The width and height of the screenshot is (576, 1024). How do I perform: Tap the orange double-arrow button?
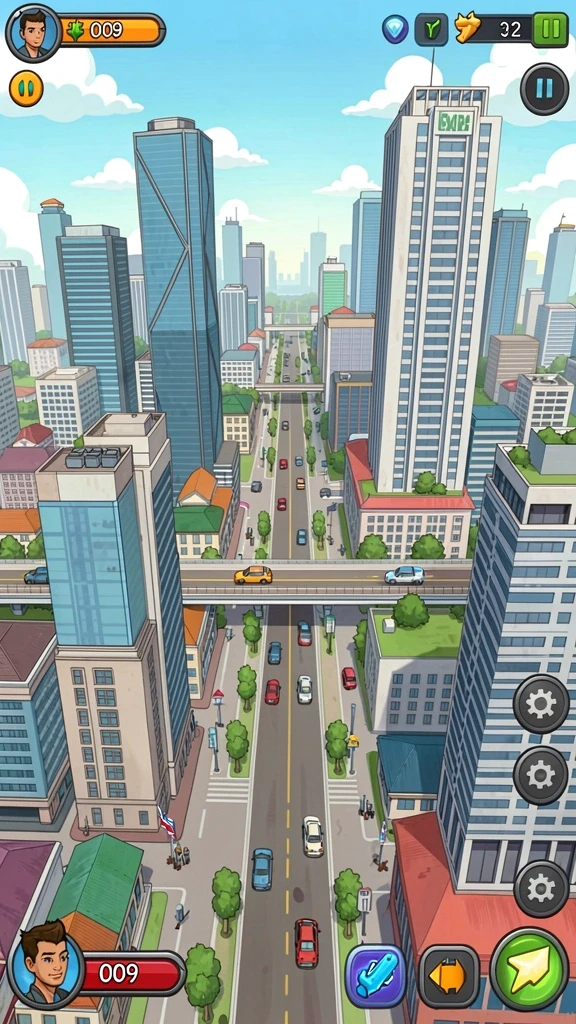(x=449, y=976)
